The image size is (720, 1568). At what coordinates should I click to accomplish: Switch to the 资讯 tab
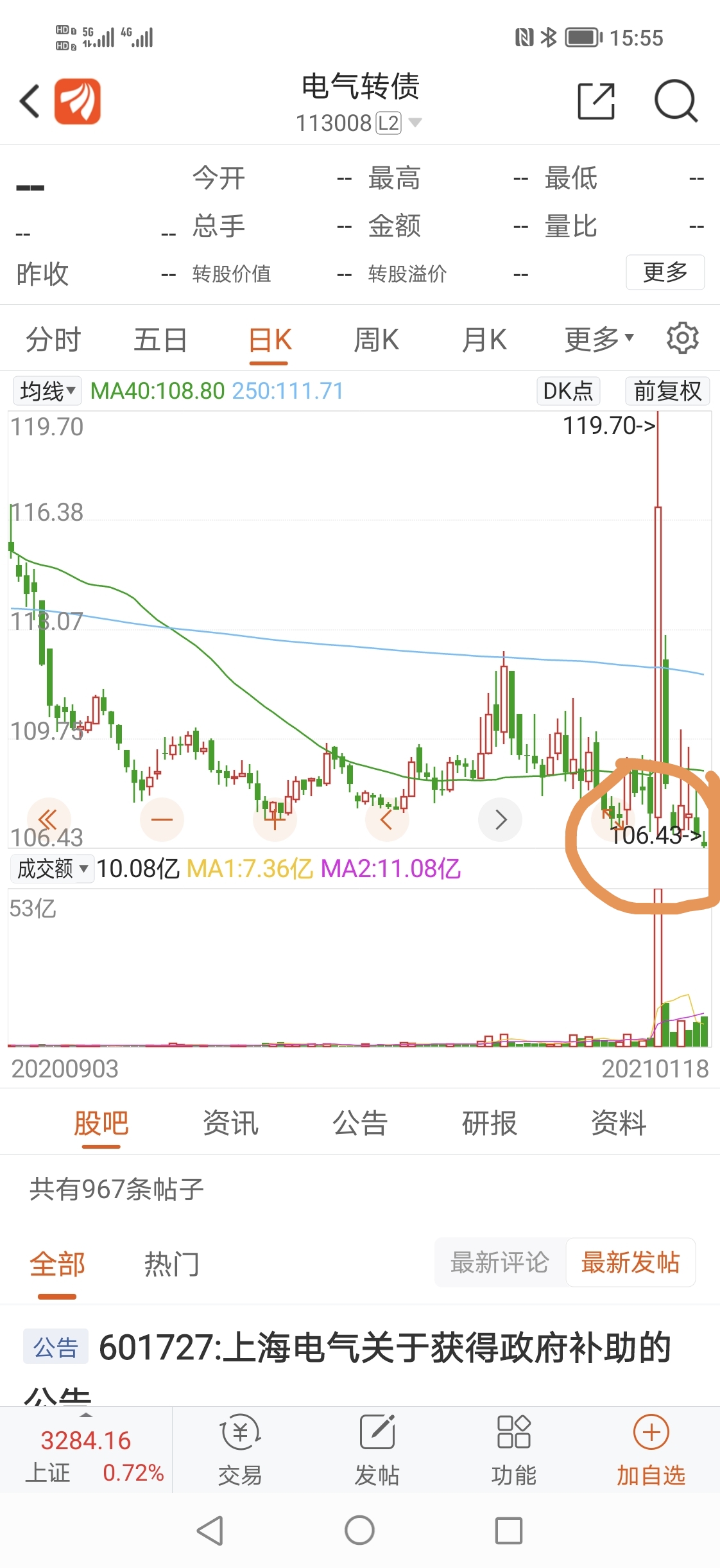(x=230, y=1124)
